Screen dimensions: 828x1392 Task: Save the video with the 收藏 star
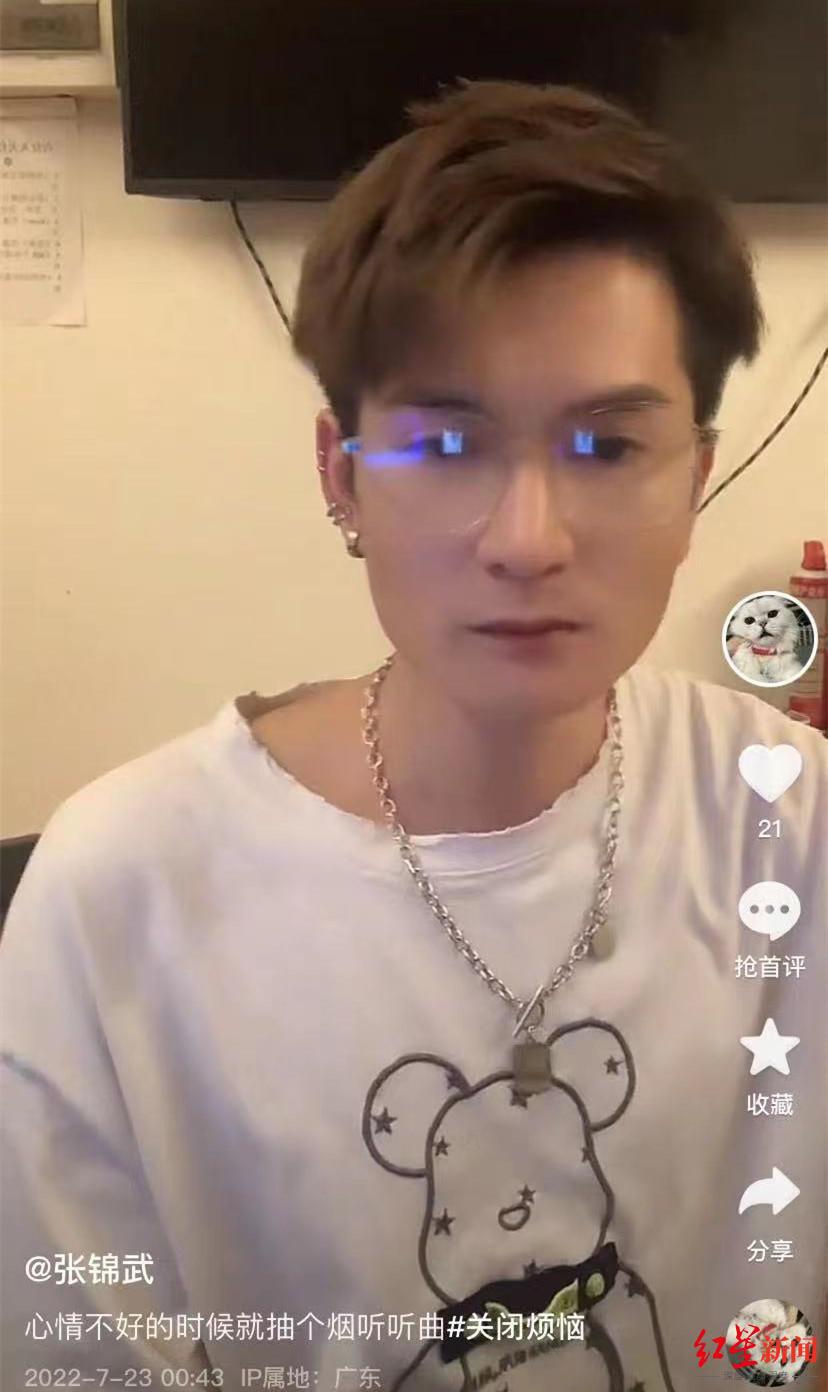pyautogui.click(x=769, y=1048)
